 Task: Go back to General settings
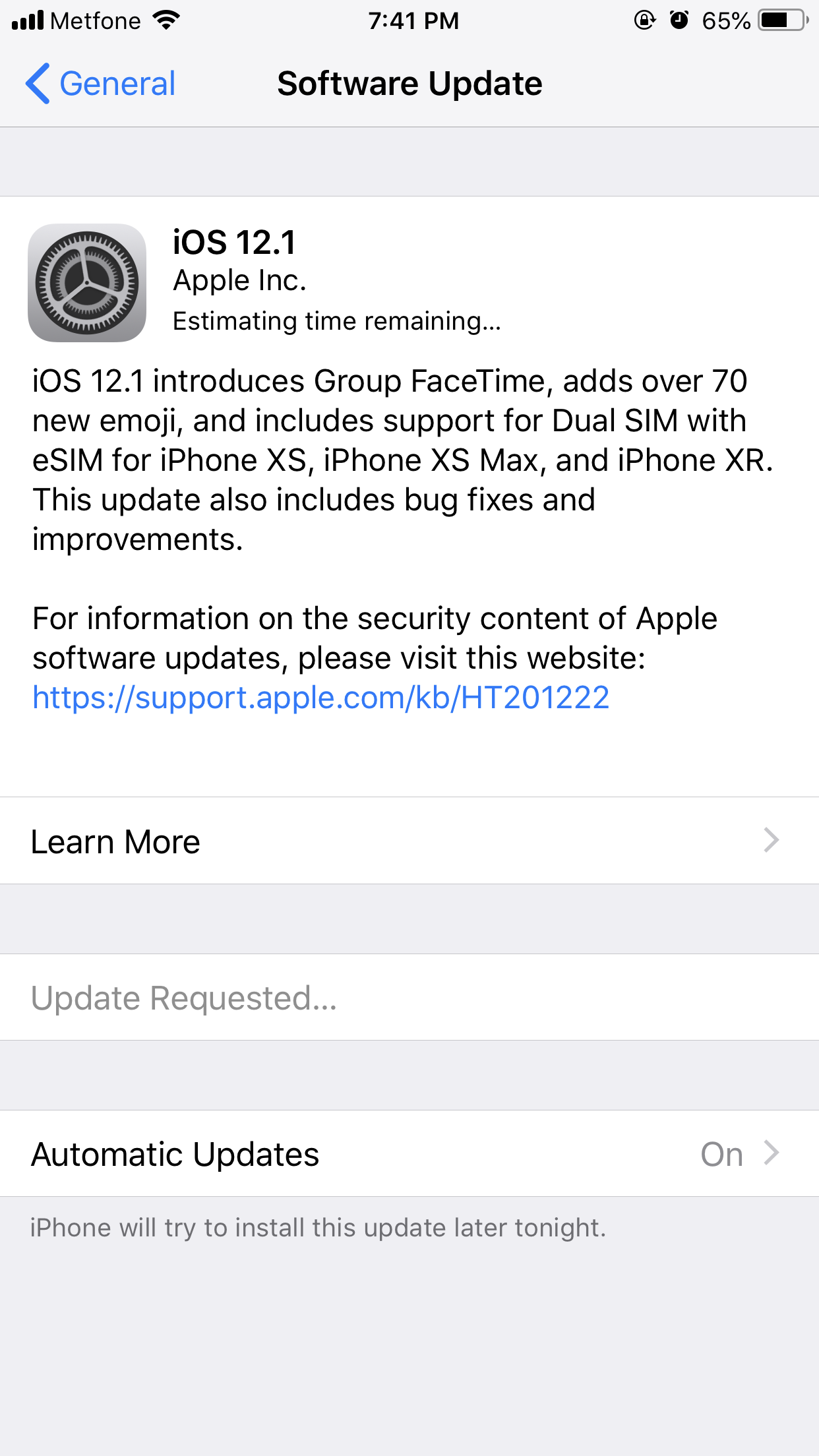point(100,84)
